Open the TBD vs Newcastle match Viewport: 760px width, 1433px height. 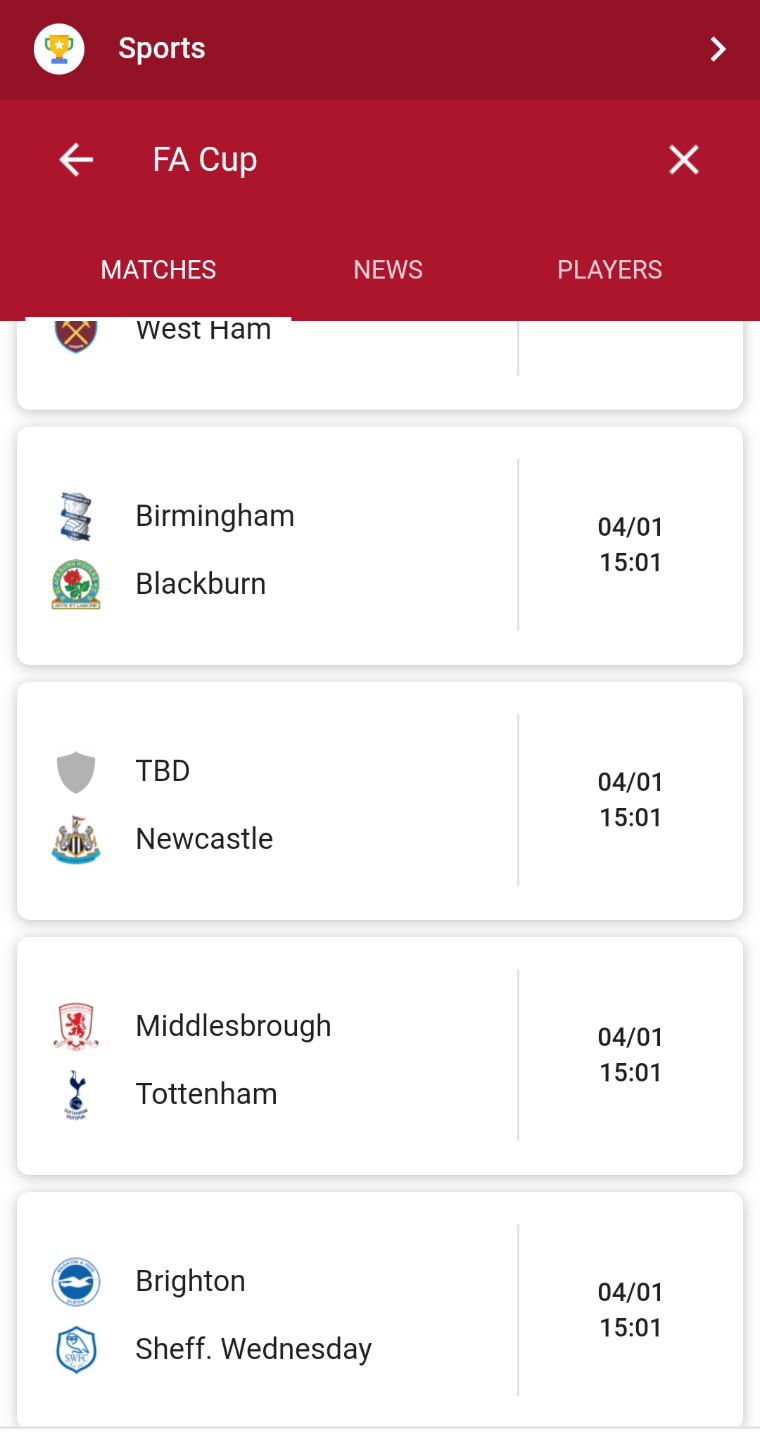(x=380, y=801)
